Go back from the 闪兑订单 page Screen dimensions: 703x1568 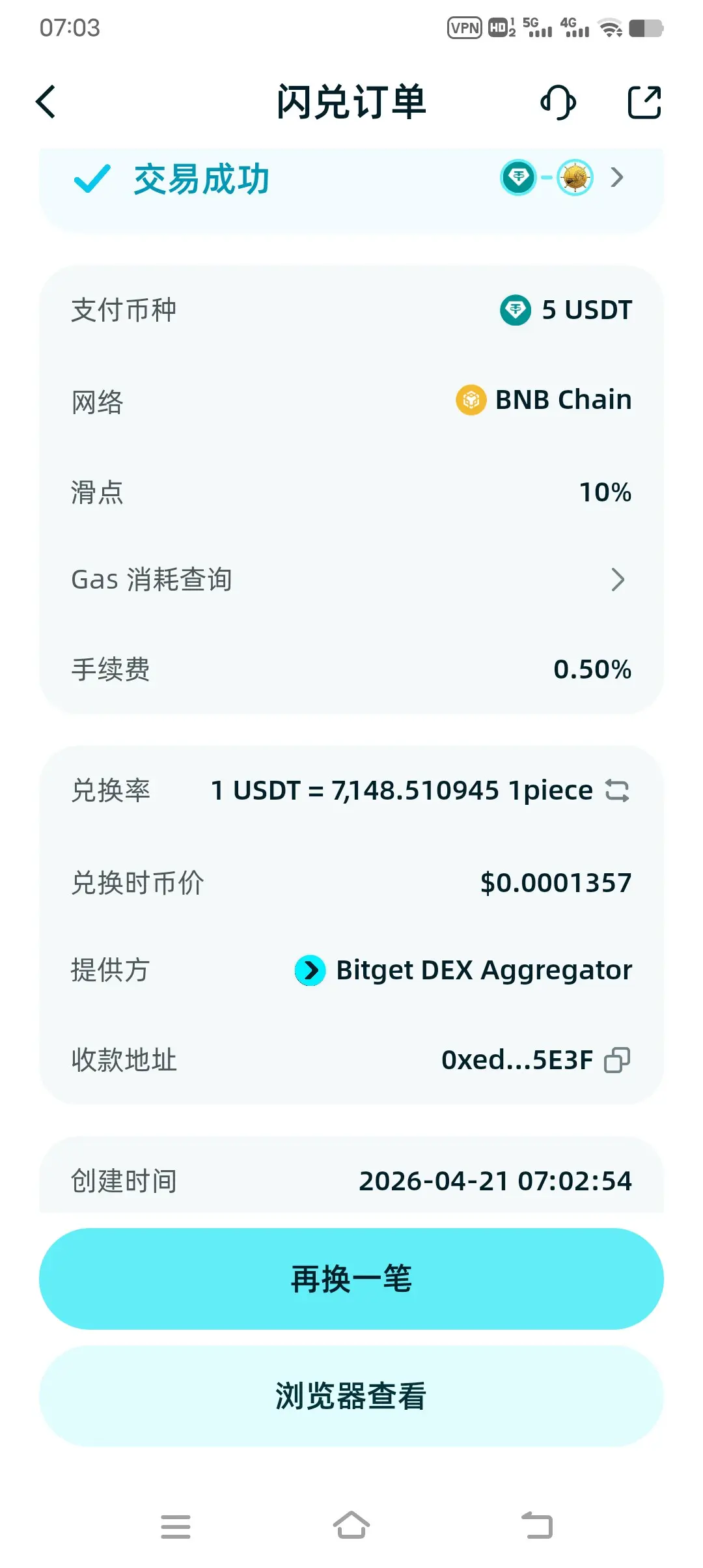pyautogui.click(x=46, y=102)
